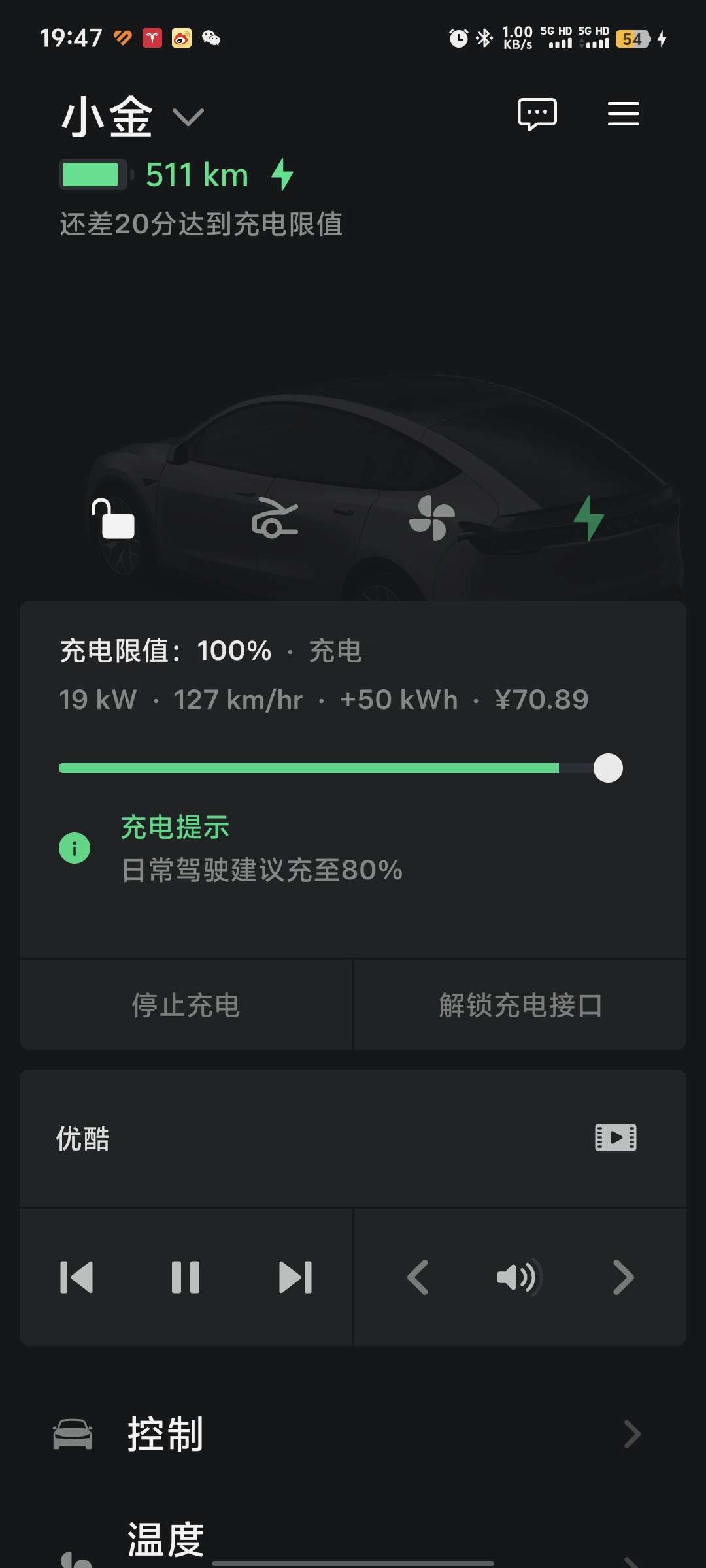Expand the vehicle selector next to 小金

[188, 118]
